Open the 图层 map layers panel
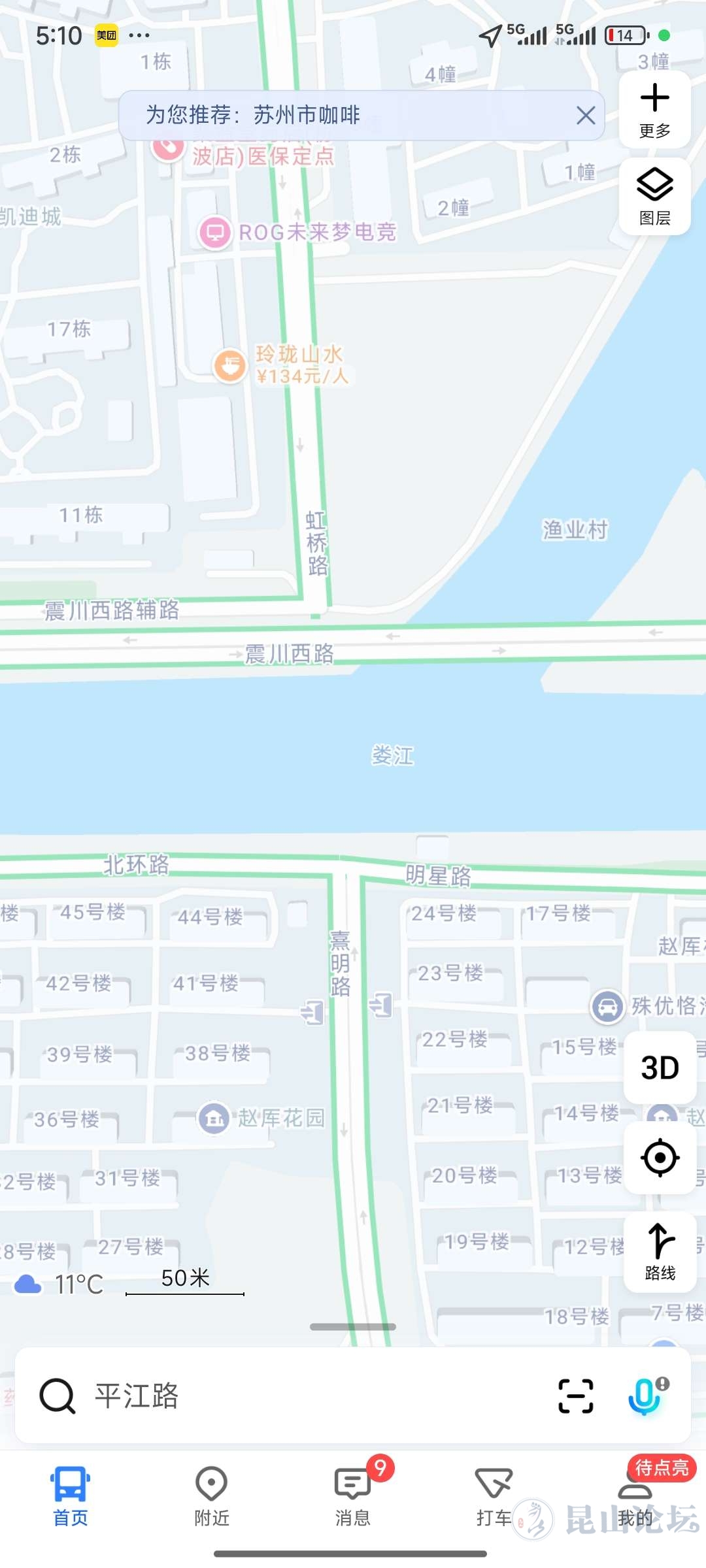Viewport: 706px width, 1568px height. 654,196
